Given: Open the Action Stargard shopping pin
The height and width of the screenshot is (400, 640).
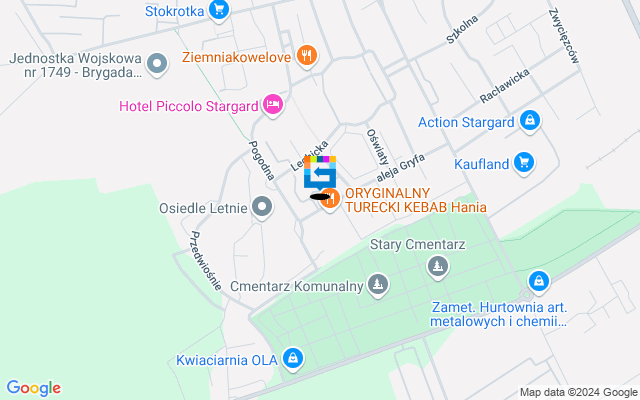Looking at the screenshot, I should [x=532, y=123].
